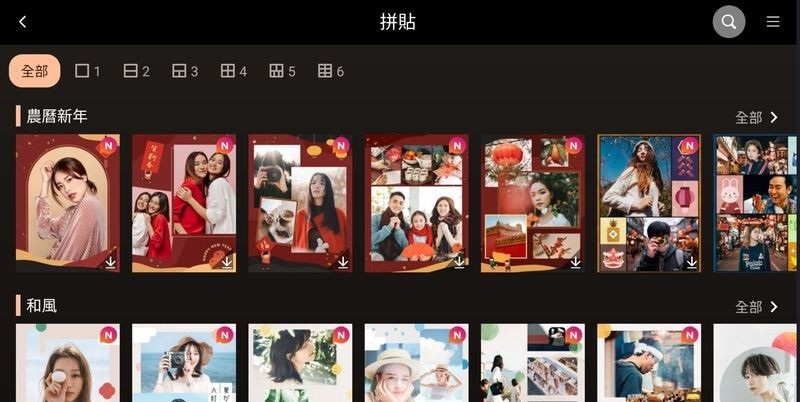Filter collages by 3 photos

click(185, 71)
